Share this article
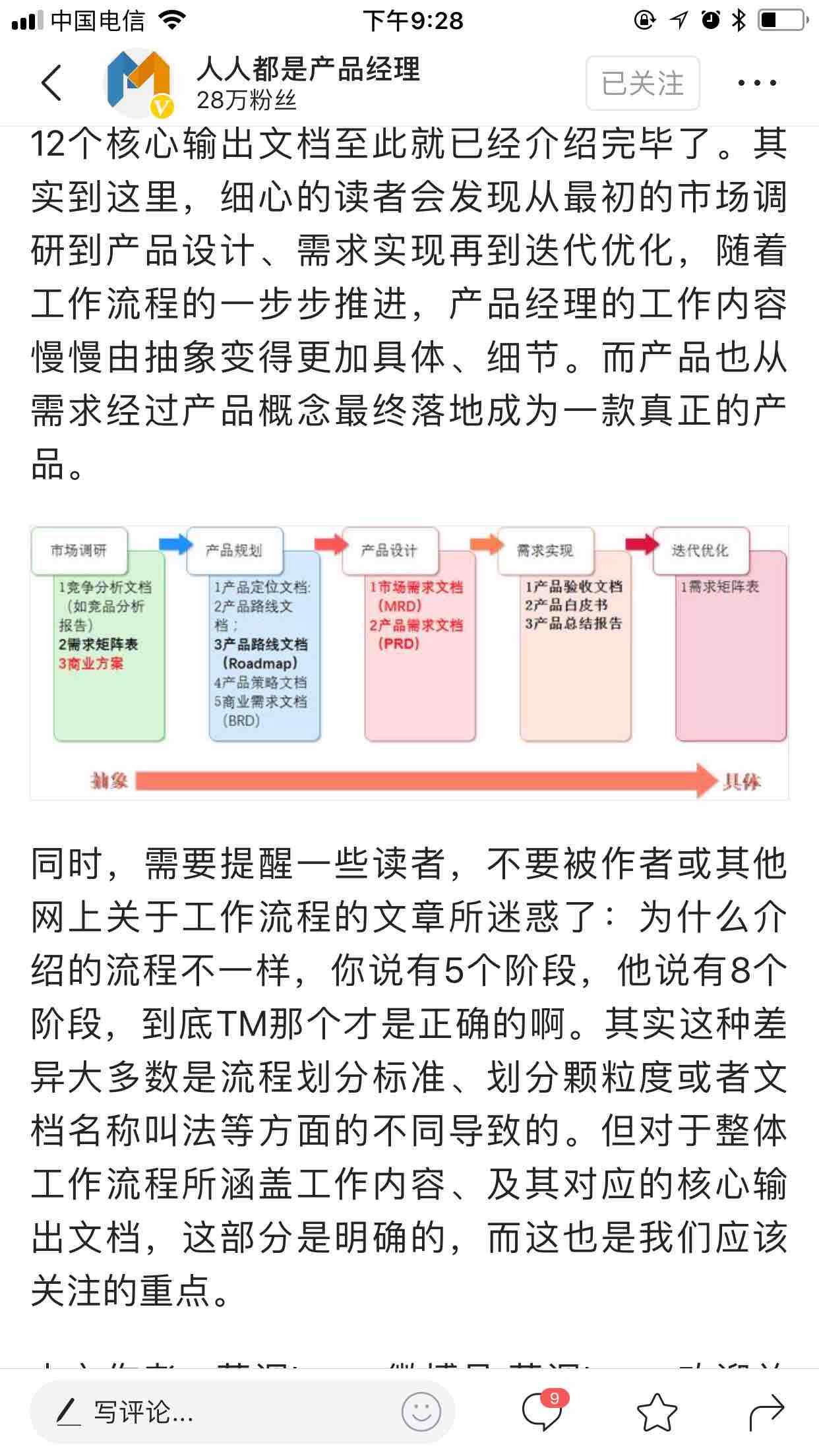The image size is (819, 1456). pos(767,1412)
